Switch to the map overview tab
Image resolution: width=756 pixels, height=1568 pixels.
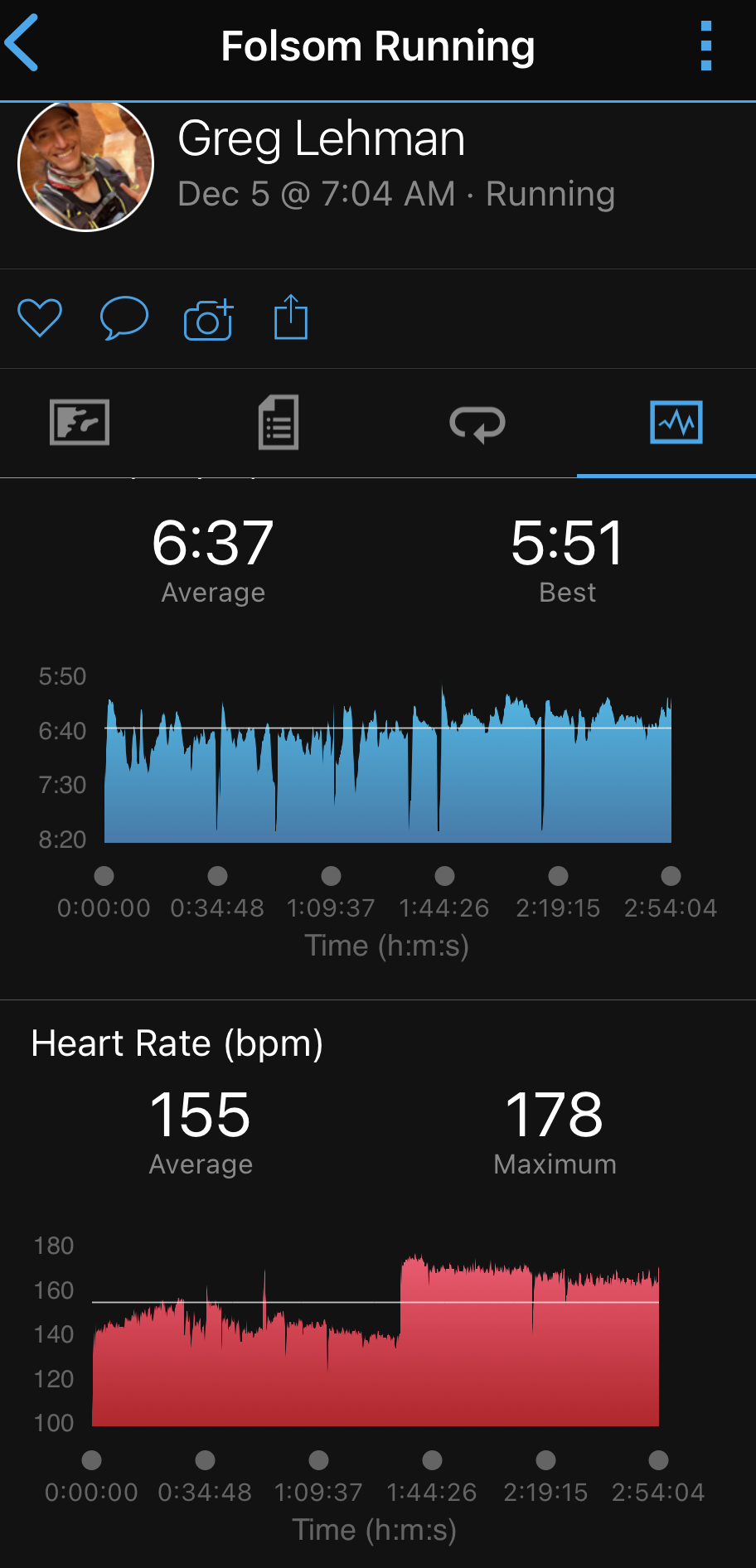click(x=80, y=423)
